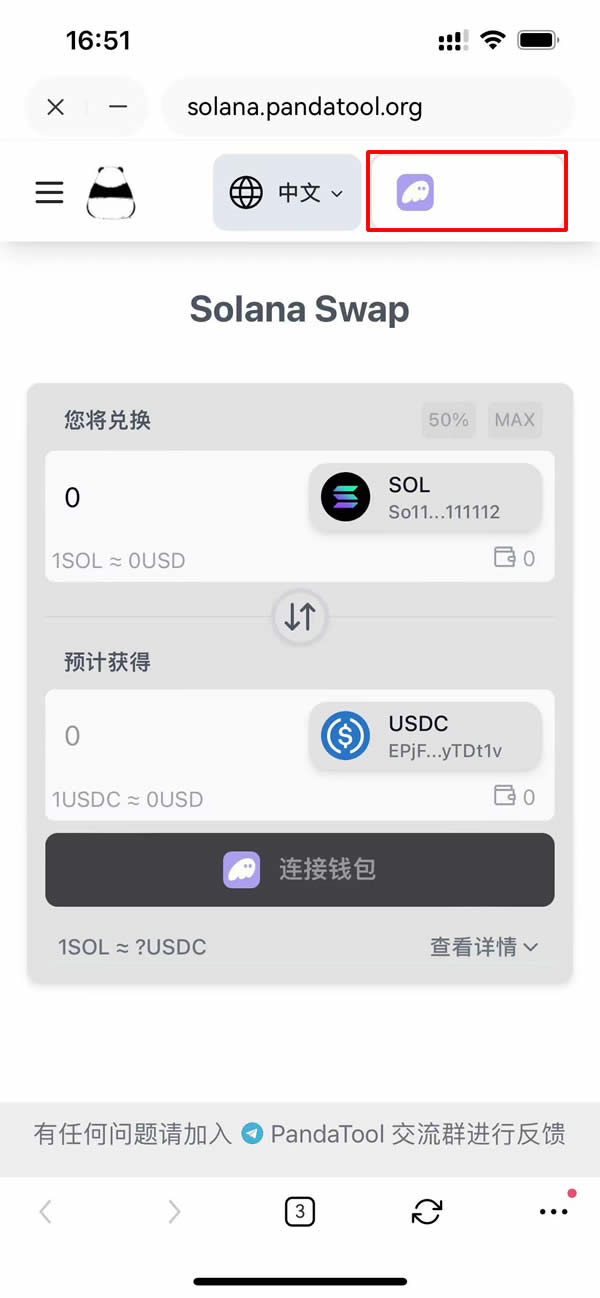Open the browser tabs counter
Image resolution: width=600 pixels, height=1298 pixels.
(x=299, y=1212)
